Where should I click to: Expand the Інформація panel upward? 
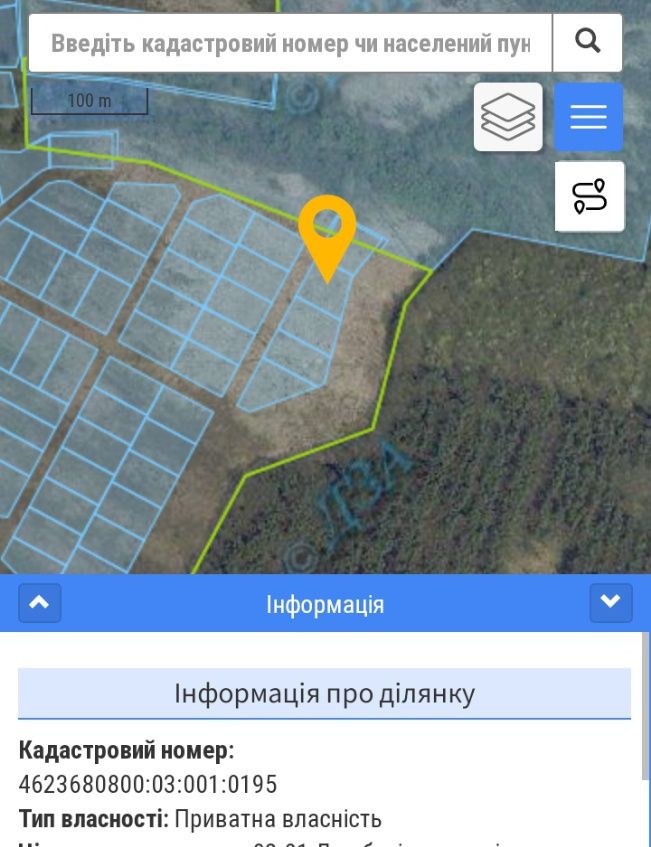pyautogui.click(x=40, y=603)
